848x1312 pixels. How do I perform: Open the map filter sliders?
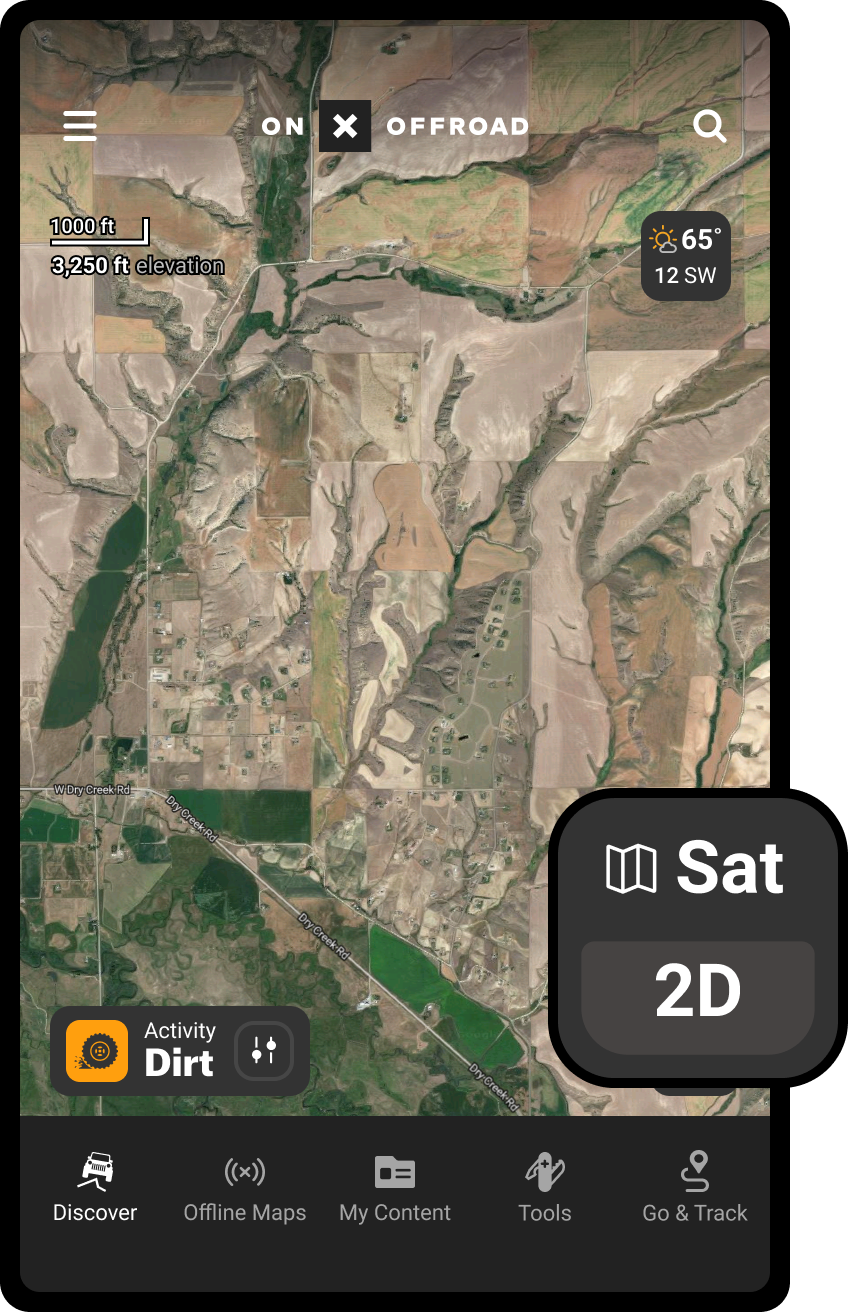click(264, 1051)
